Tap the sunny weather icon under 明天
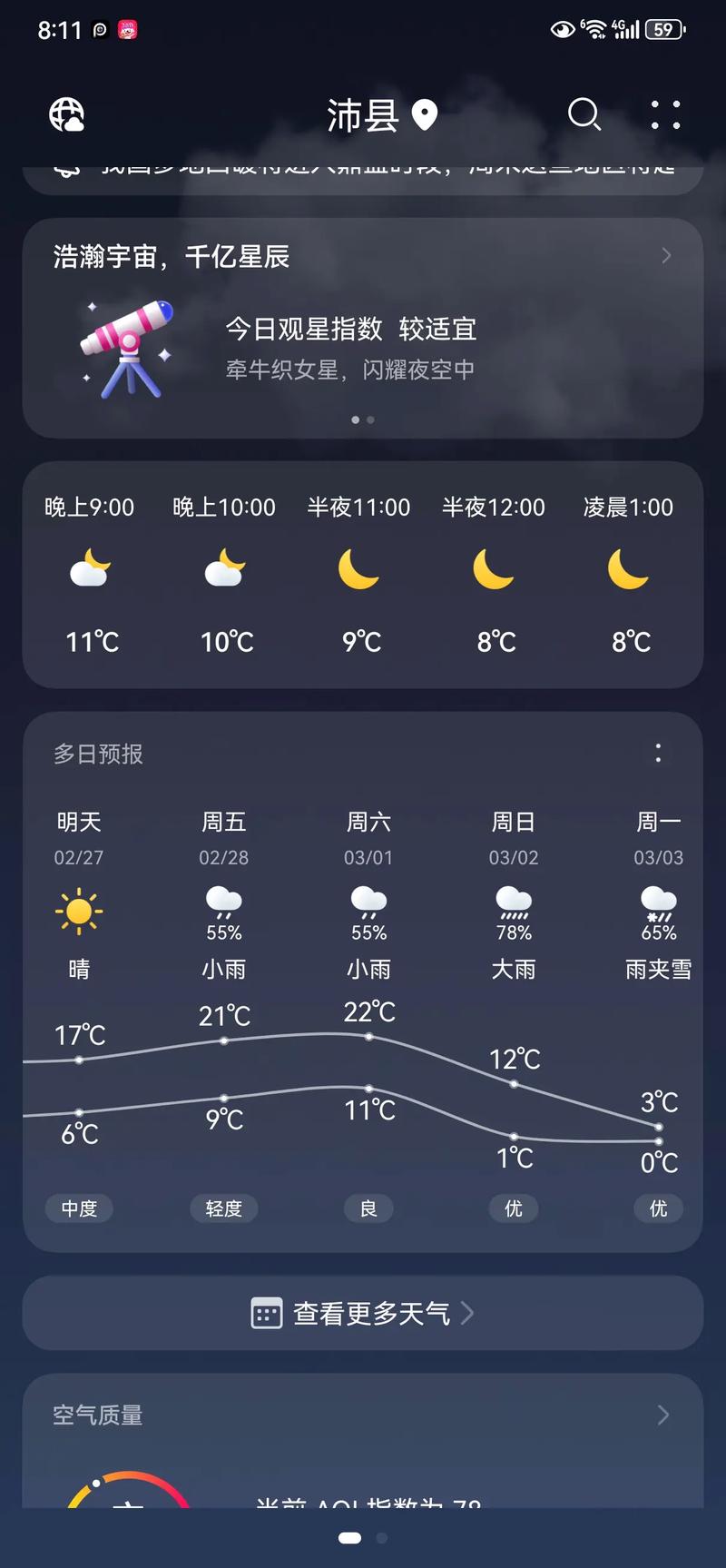 [78, 907]
